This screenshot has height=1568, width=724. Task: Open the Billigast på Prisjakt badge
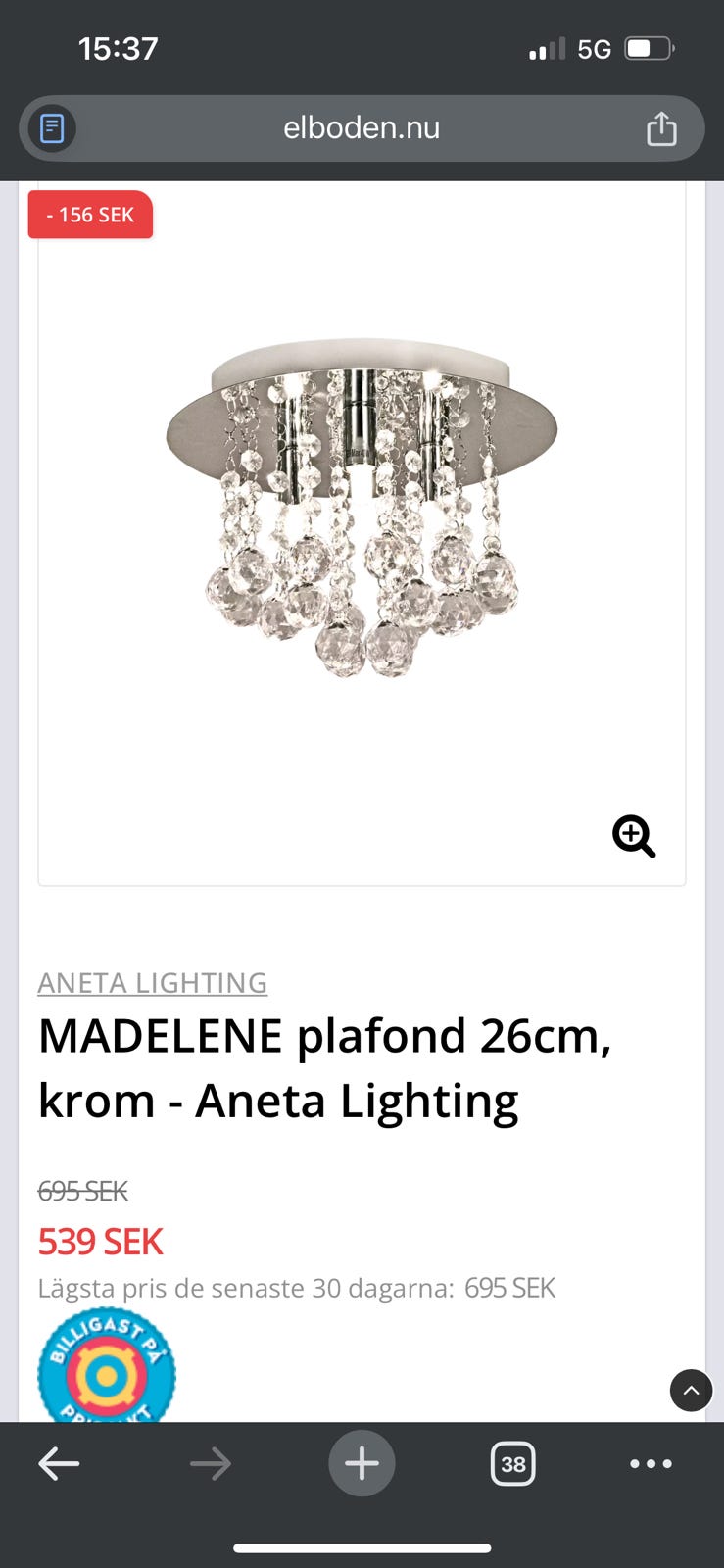click(x=107, y=1367)
